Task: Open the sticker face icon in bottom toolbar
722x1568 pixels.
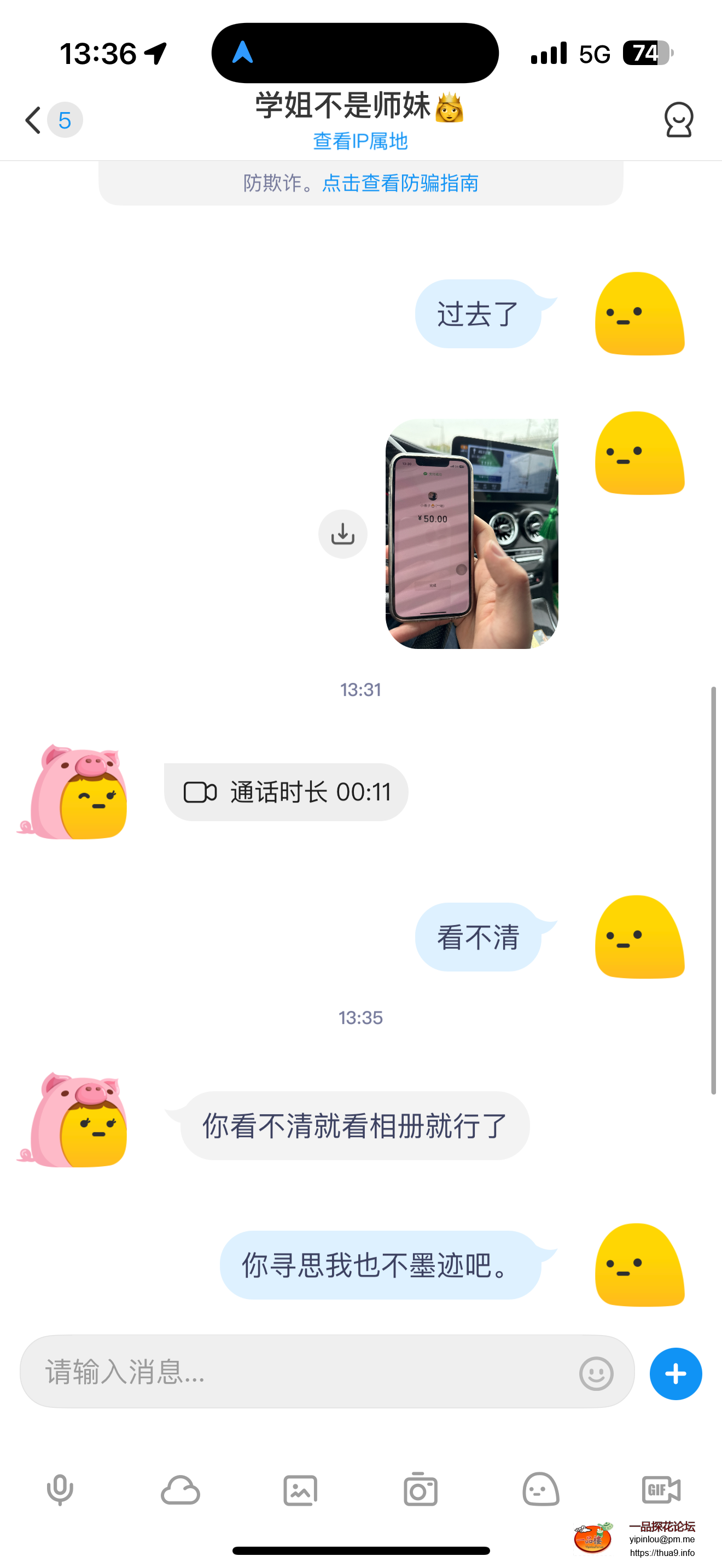Action: pos(540,1490)
